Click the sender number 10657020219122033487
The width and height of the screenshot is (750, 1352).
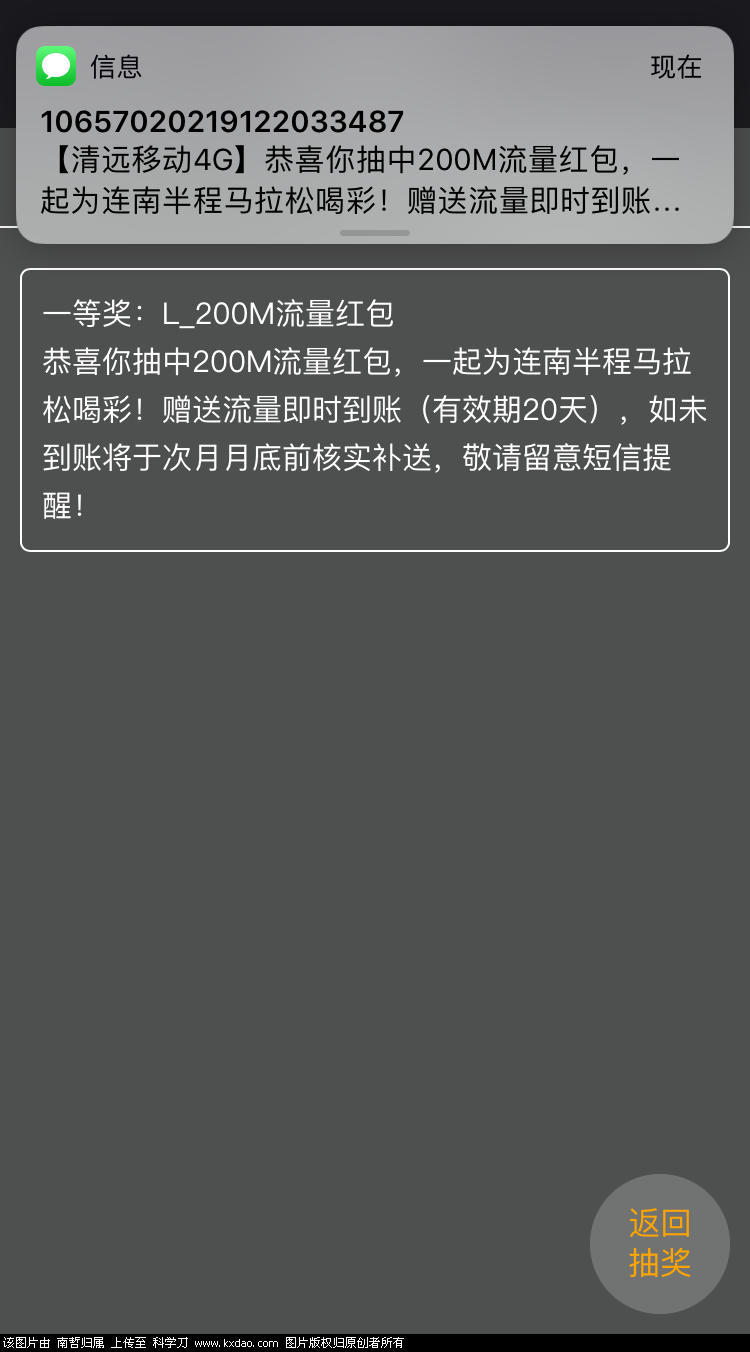click(222, 121)
